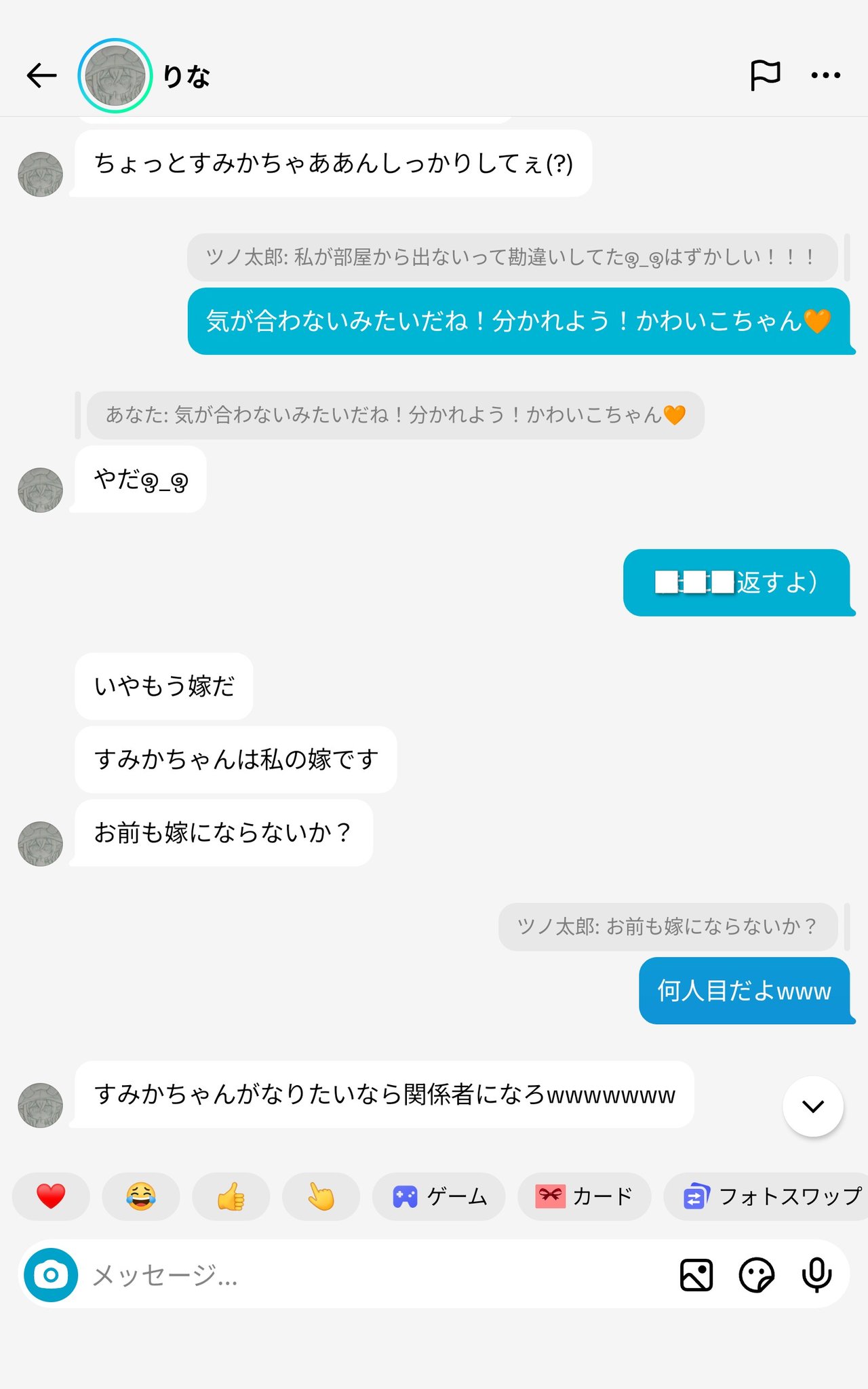The width and height of the screenshot is (868, 1389).
Task: Open the ゲーム chip
Action: pyautogui.click(x=439, y=1196)
